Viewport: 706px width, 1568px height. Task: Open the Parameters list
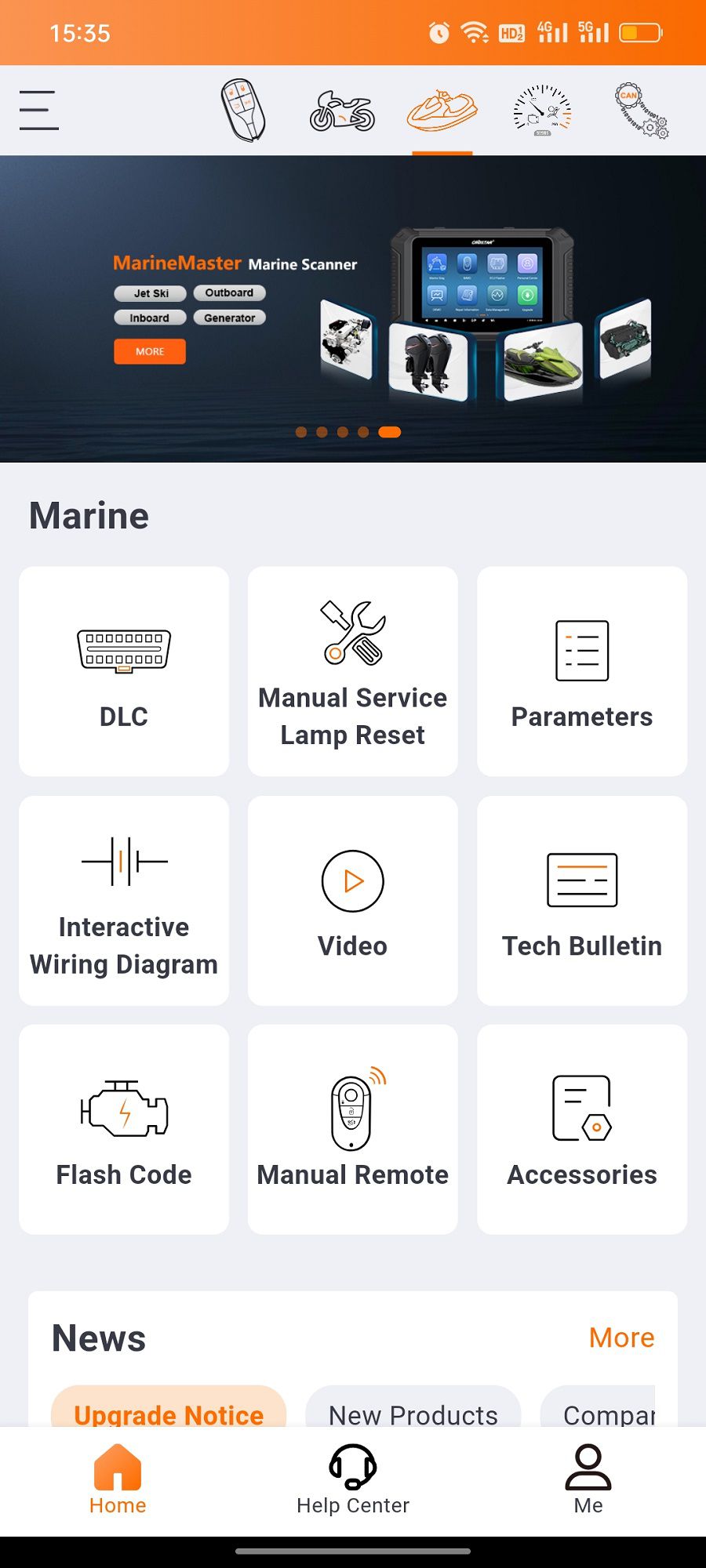click(581, 670)
